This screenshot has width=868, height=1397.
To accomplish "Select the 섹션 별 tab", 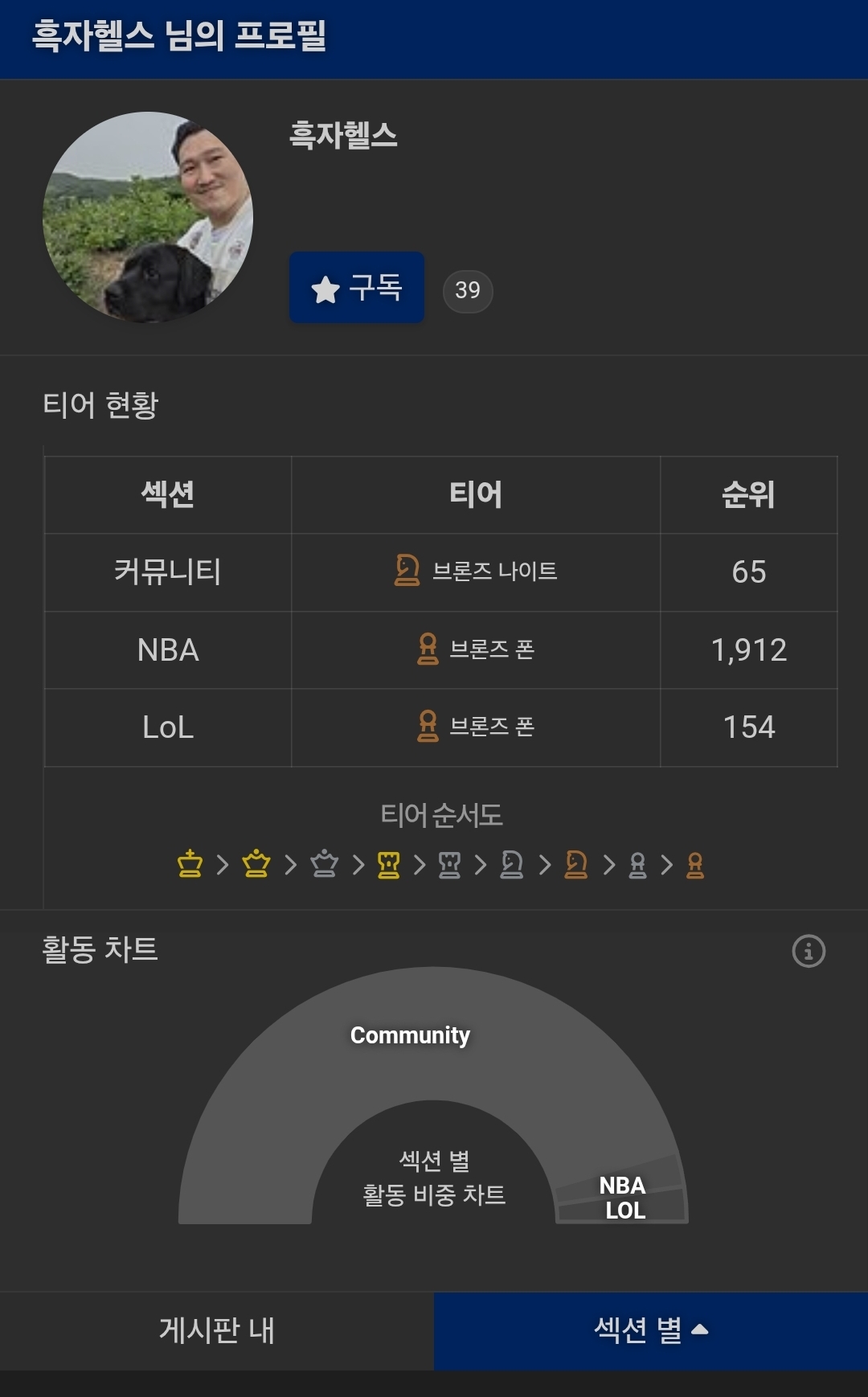I will (650, 1330).
